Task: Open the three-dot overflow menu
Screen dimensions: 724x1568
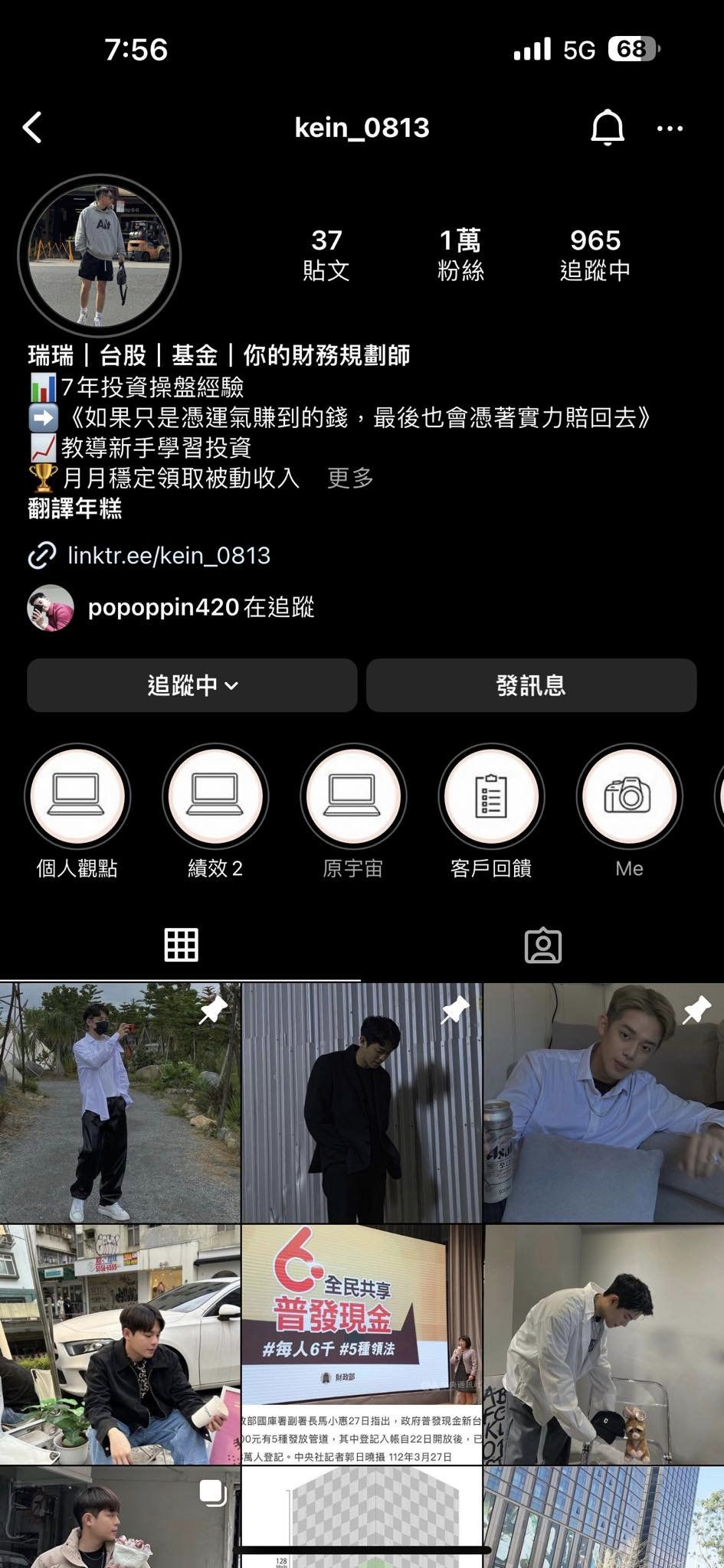Action: tap(670, 129)
